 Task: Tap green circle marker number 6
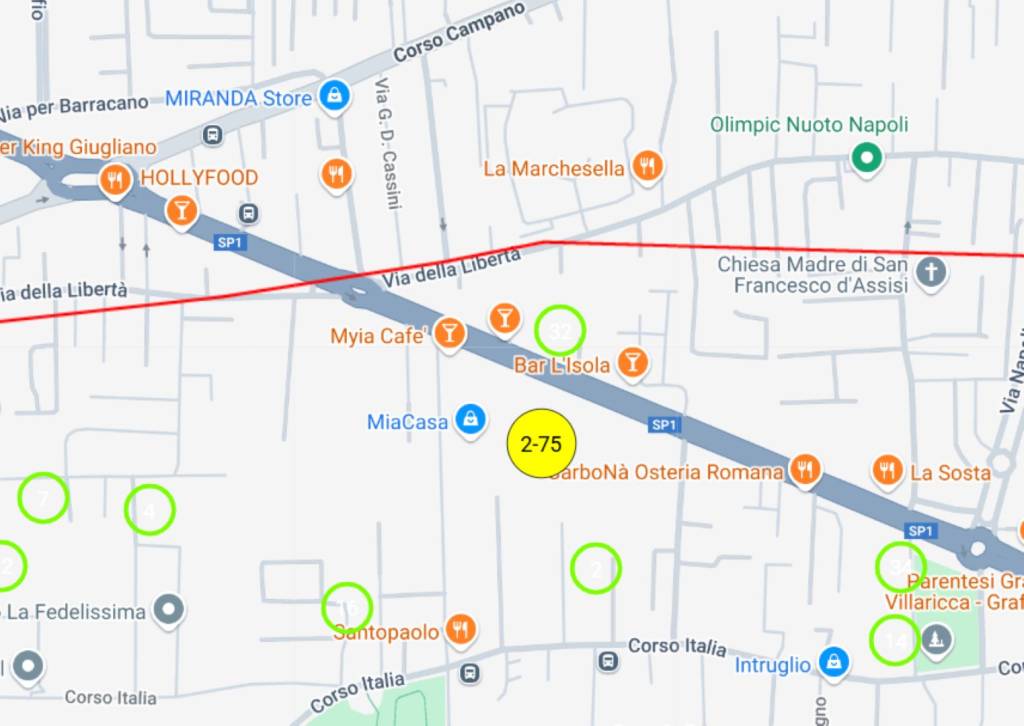point(347,607)
